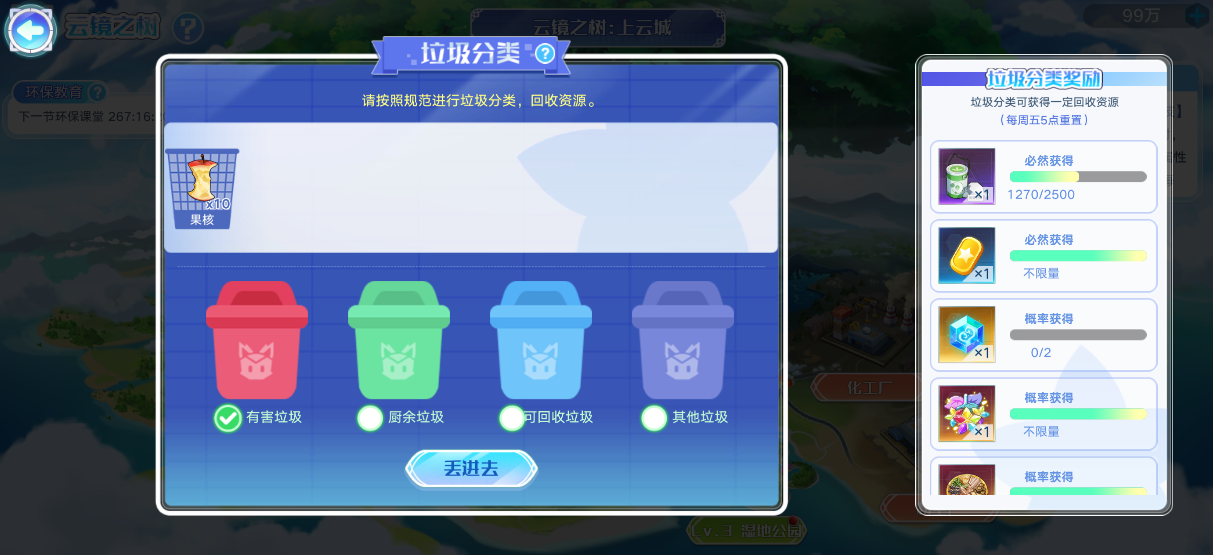The image size is (1213, 555).
Task: Select the 其他垃圾 radio option
Action: tap(654, 418)
